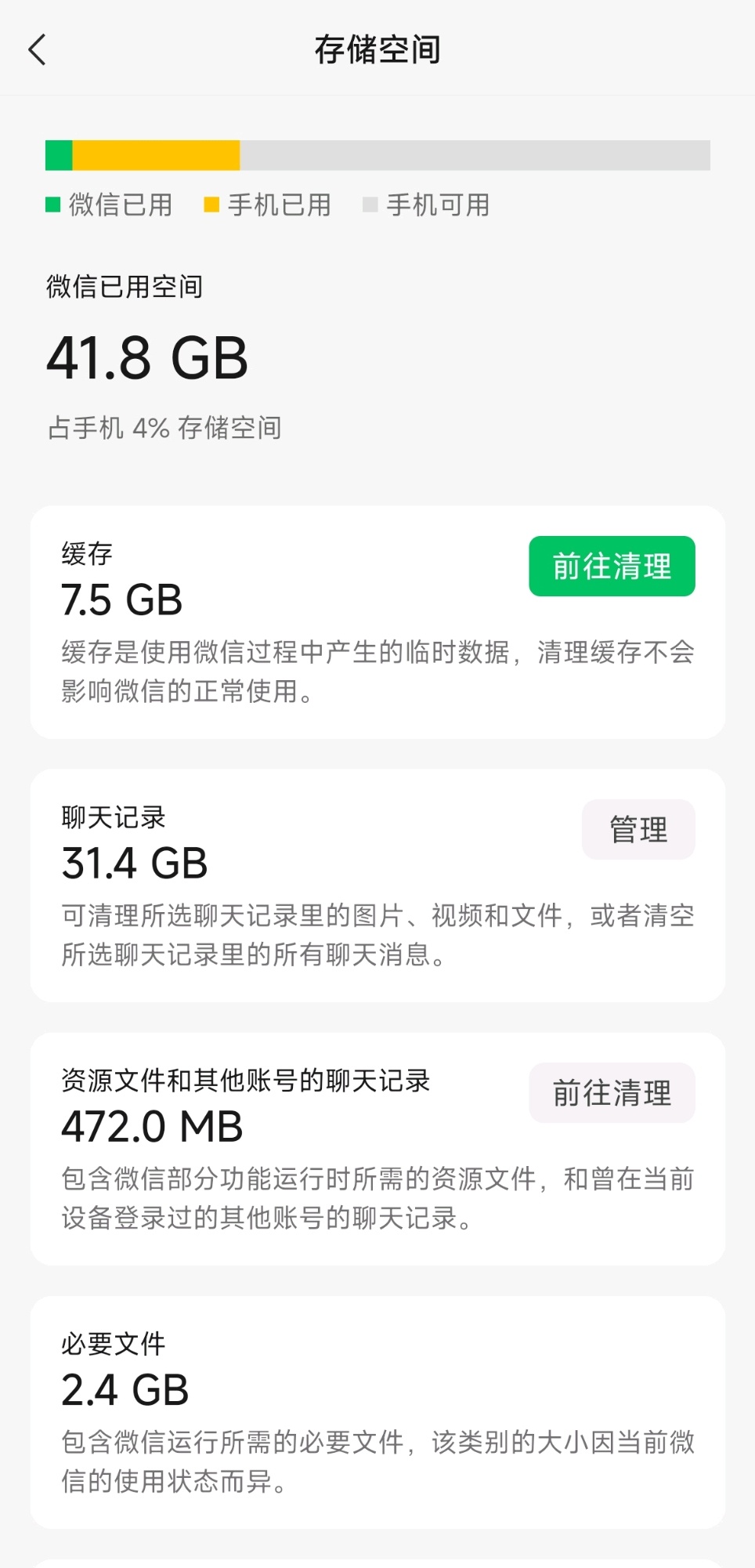Click the 7.5 GB cache size value
The width and height of the screenshot is (755, 1568).
(121, 602)
